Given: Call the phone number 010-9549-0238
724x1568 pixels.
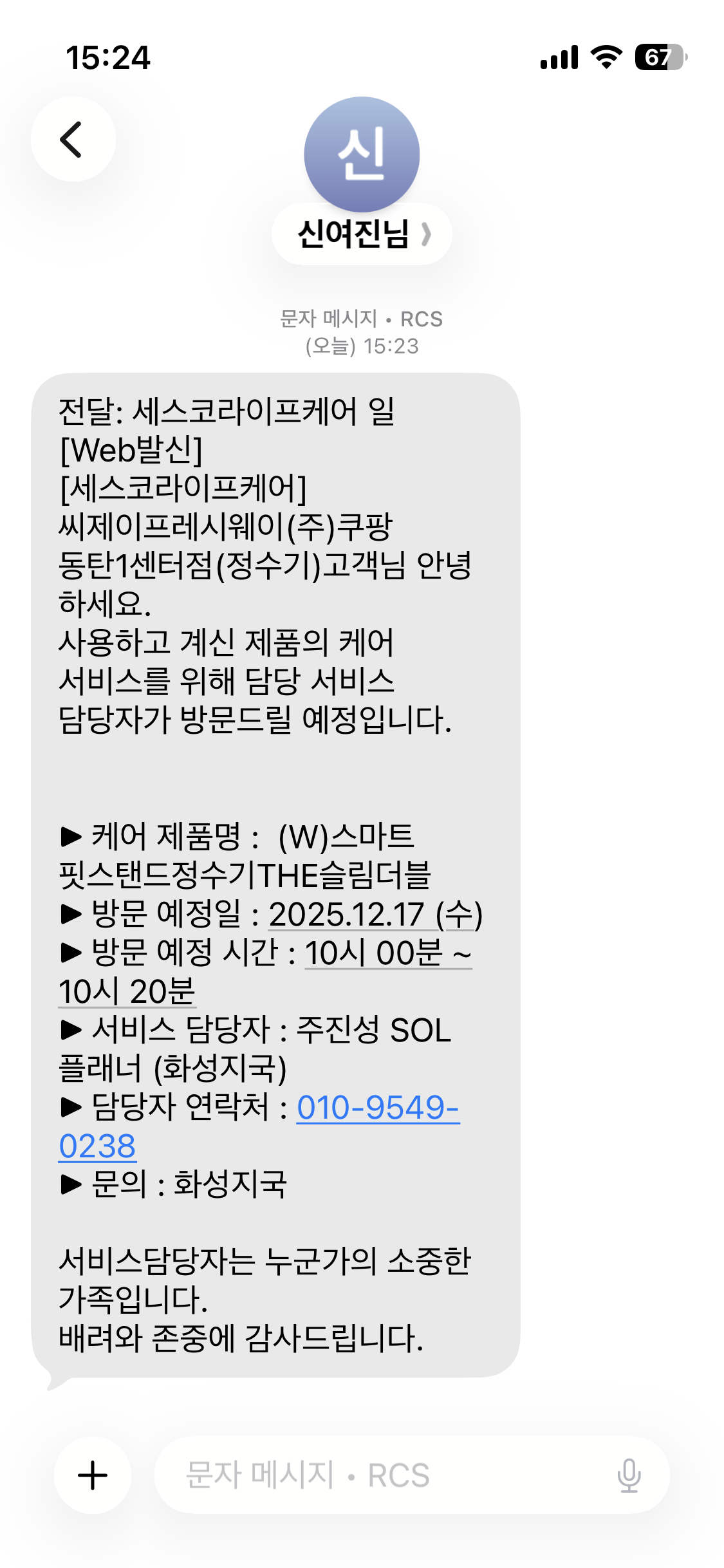Looking at the screenshot, I should point(377,1108).
